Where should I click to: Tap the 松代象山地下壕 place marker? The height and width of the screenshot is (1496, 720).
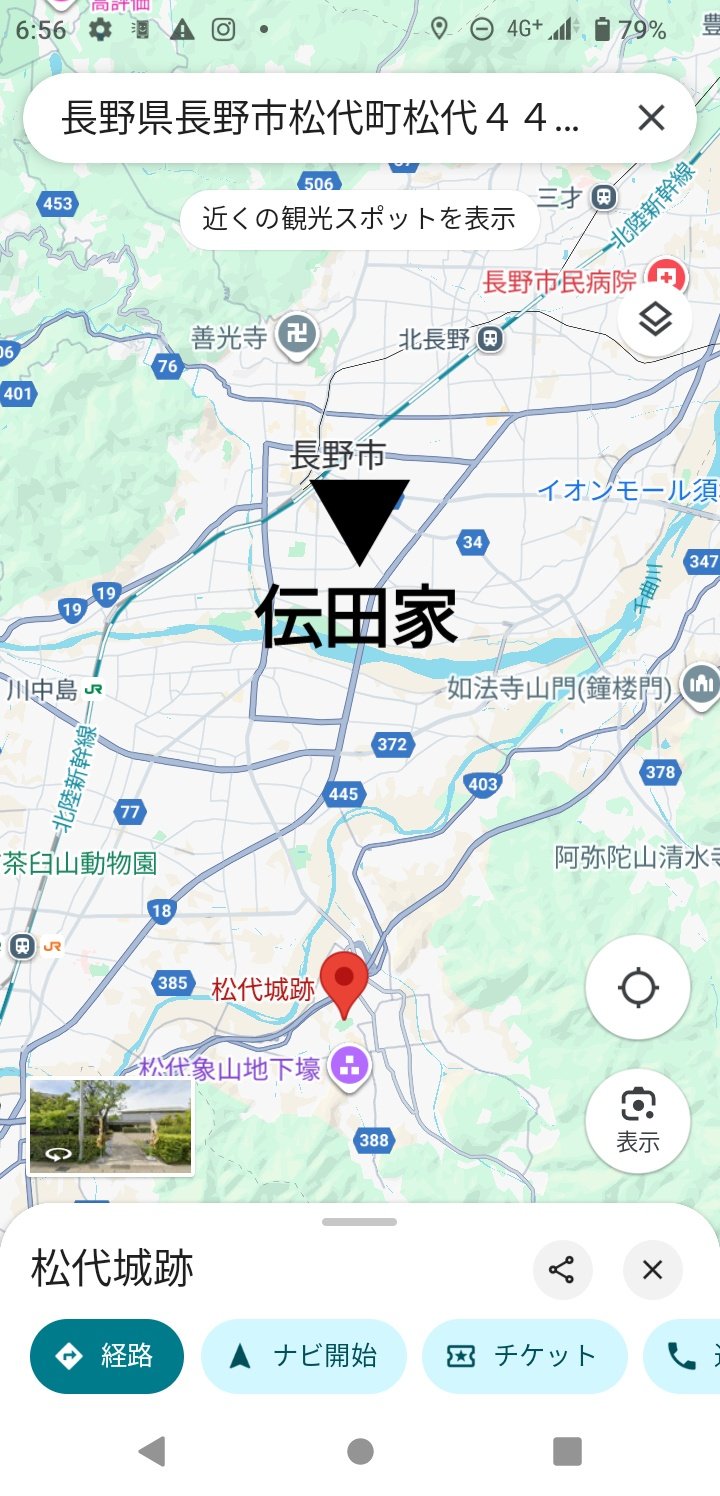coord(351,1067)
